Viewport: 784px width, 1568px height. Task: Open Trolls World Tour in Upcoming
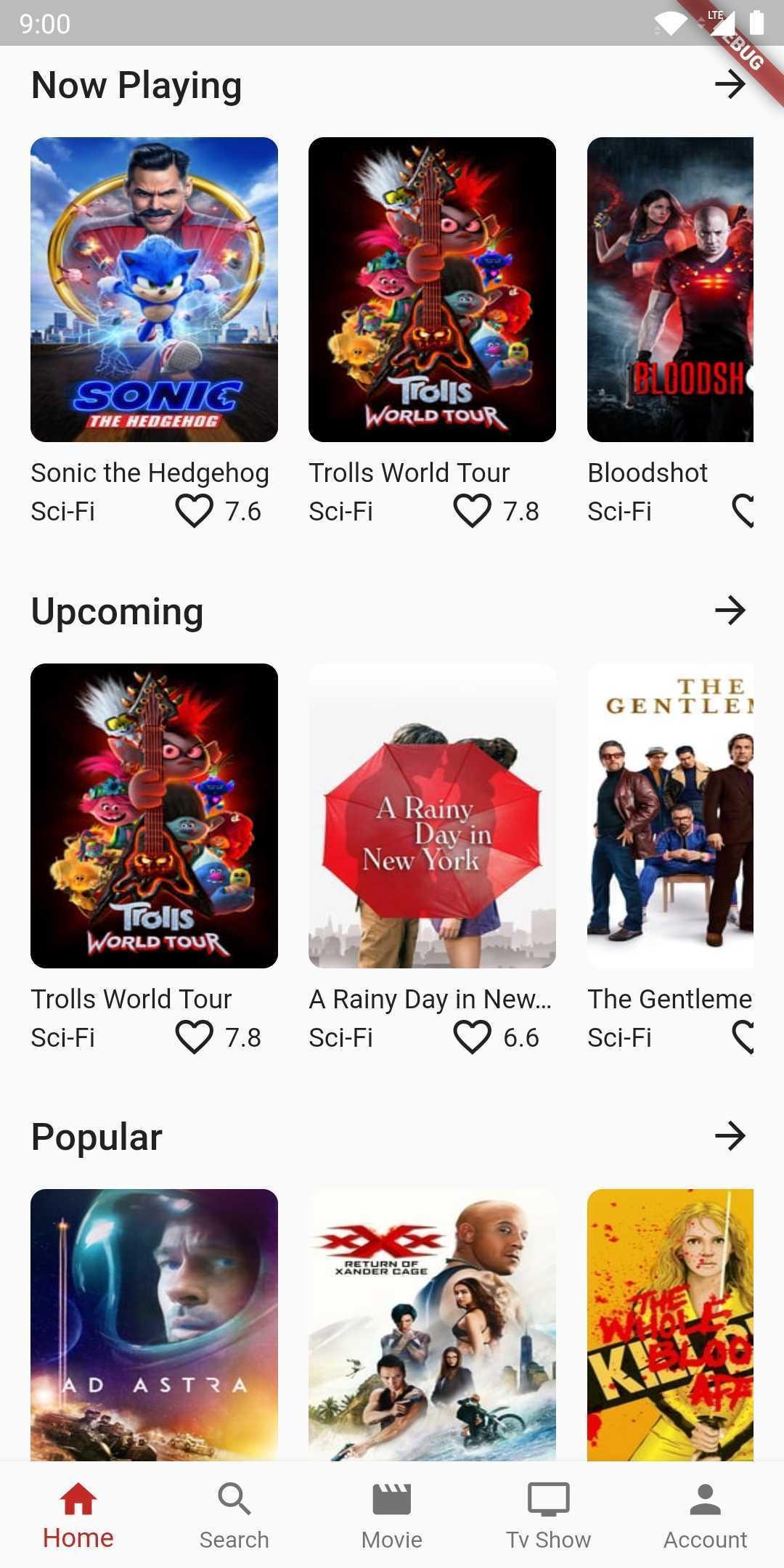[154, 815]
